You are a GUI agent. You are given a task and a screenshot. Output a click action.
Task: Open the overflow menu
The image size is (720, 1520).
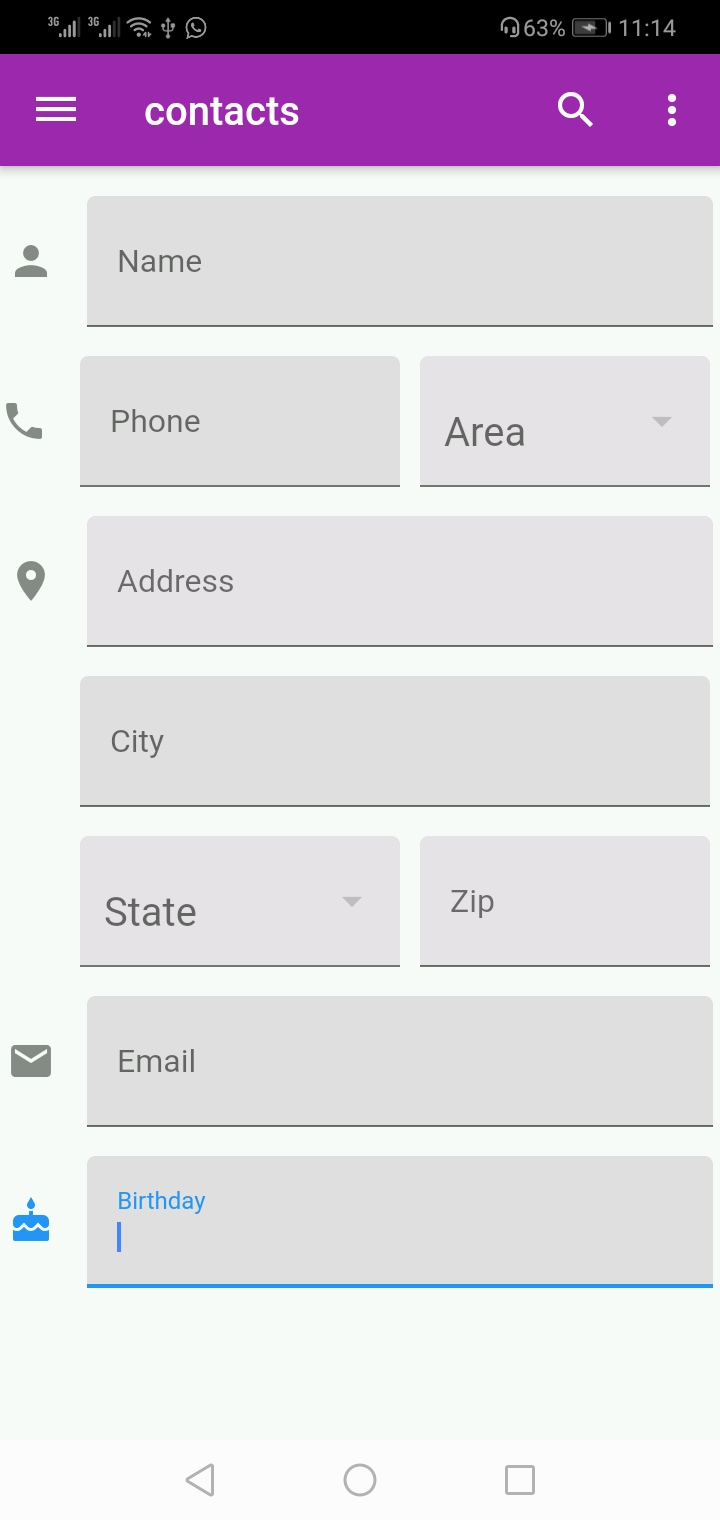(x=672, y=110)
